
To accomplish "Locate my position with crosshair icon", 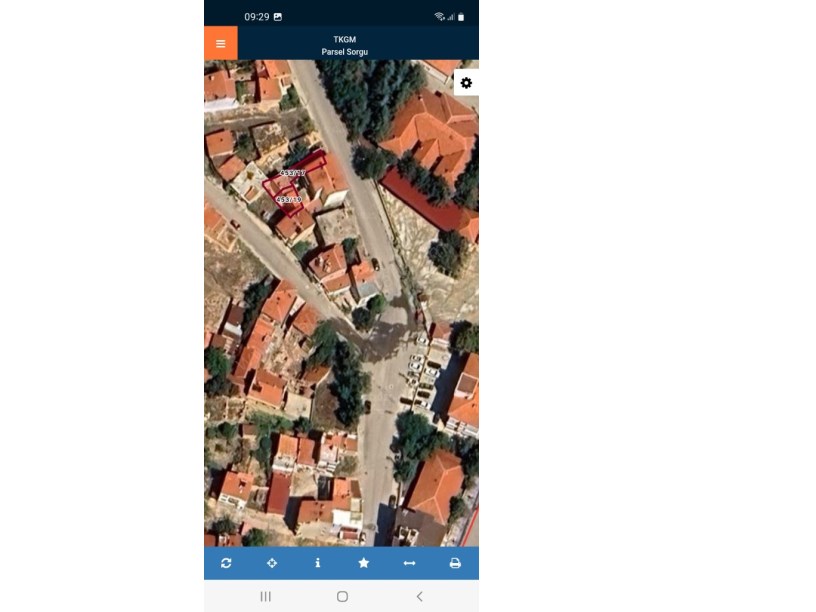I will pyautogui.click(x=272, y=563).
